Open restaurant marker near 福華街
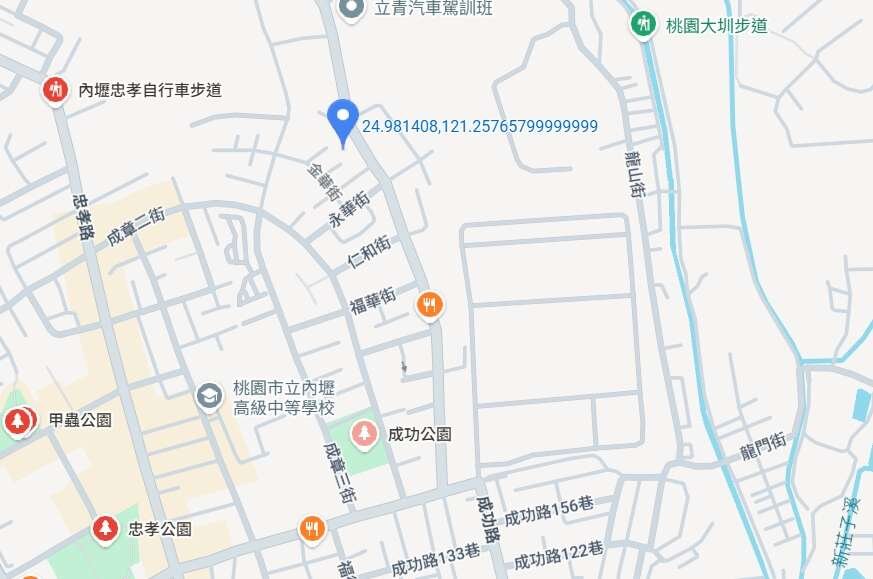The width and height of the screenshot is (873, 579). 430,305
